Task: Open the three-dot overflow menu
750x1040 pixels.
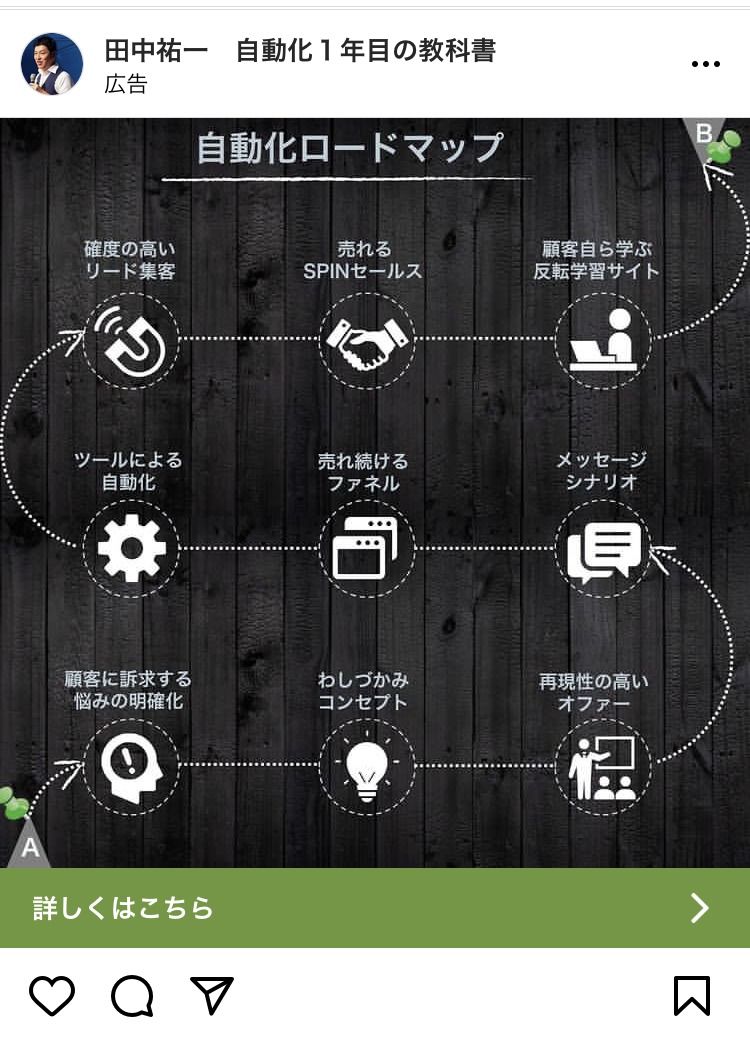Action: click(x=705, y=64)
